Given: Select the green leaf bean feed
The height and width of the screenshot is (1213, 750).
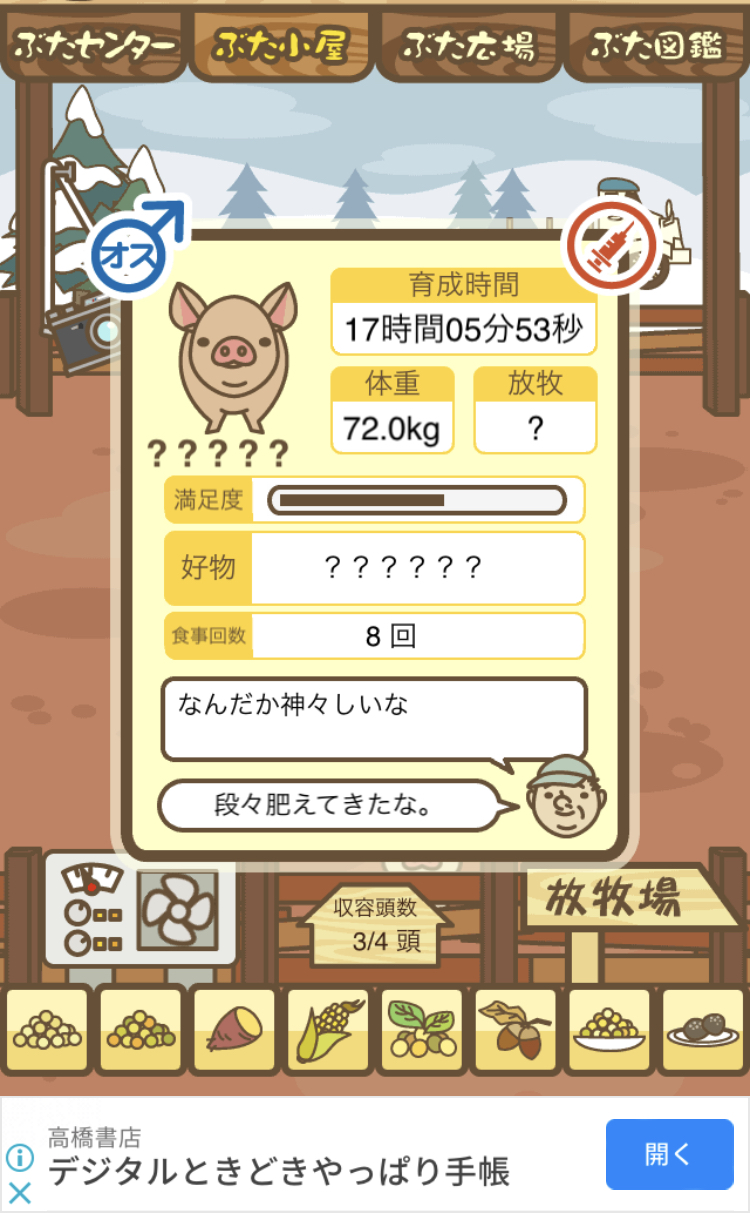Looking at the screenshot, I should click(422, 1030).
